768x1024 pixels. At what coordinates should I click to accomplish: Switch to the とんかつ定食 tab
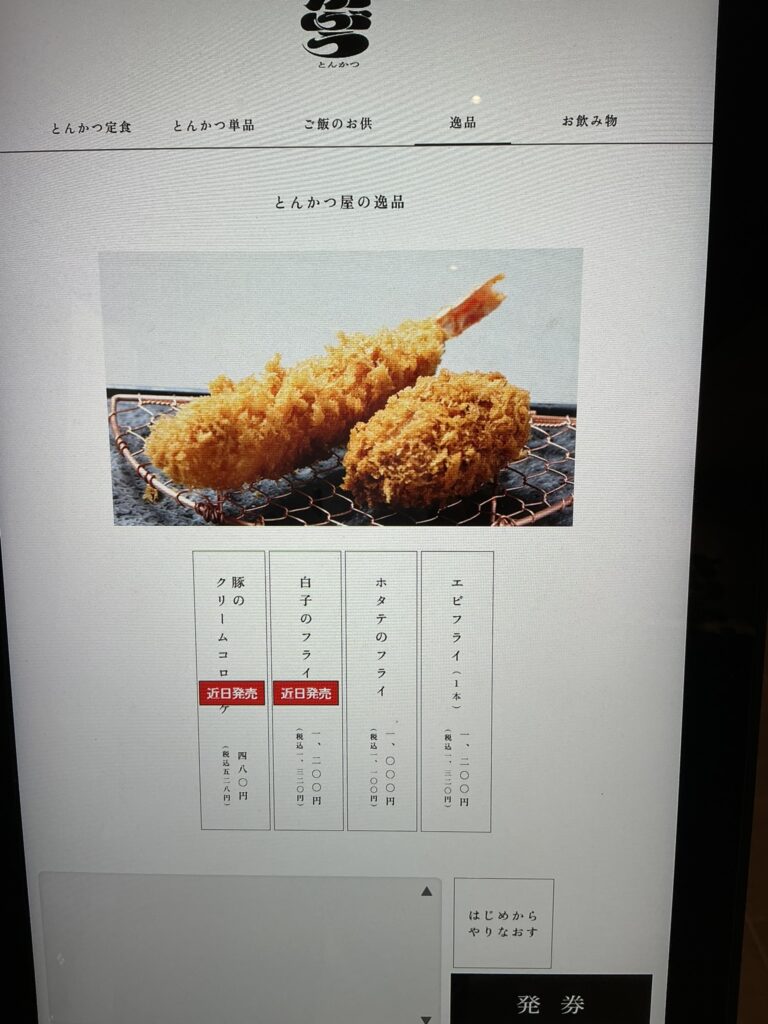[x=92, y=122]
